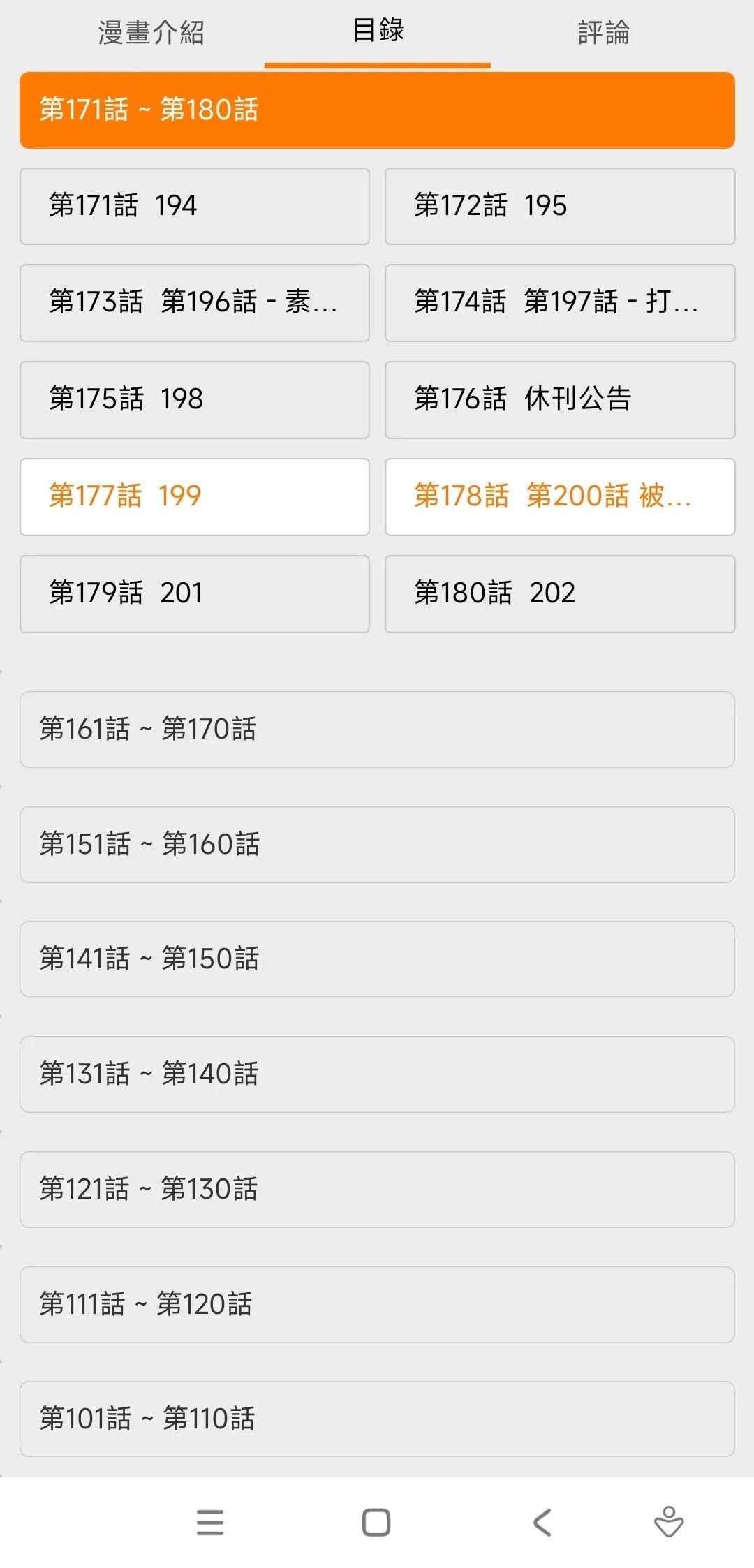Open the 第121話 ~ 第130話 group

tap(377, 1190)
